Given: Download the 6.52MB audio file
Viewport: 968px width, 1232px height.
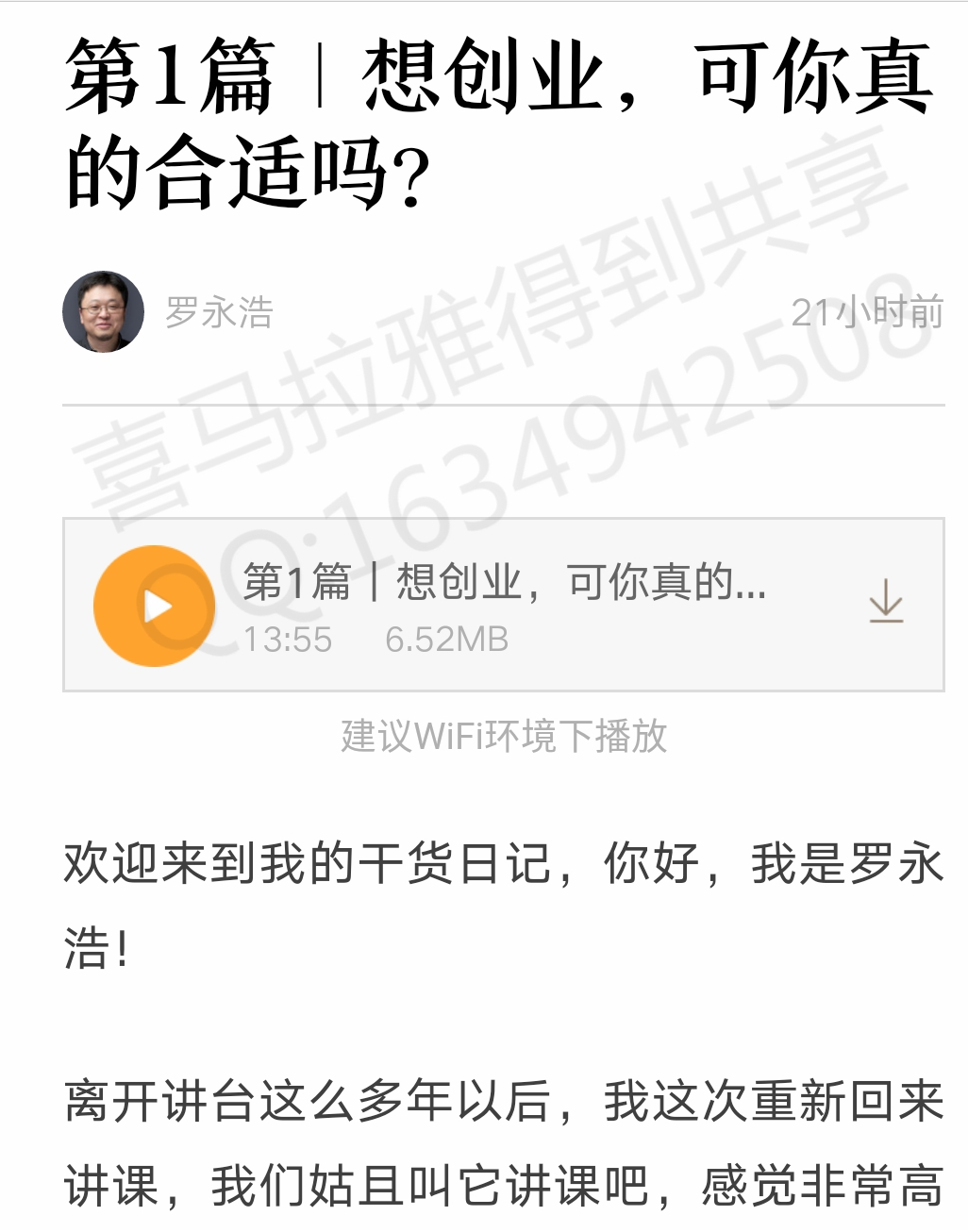Looking at the screenshot, I should click(885, 602).
